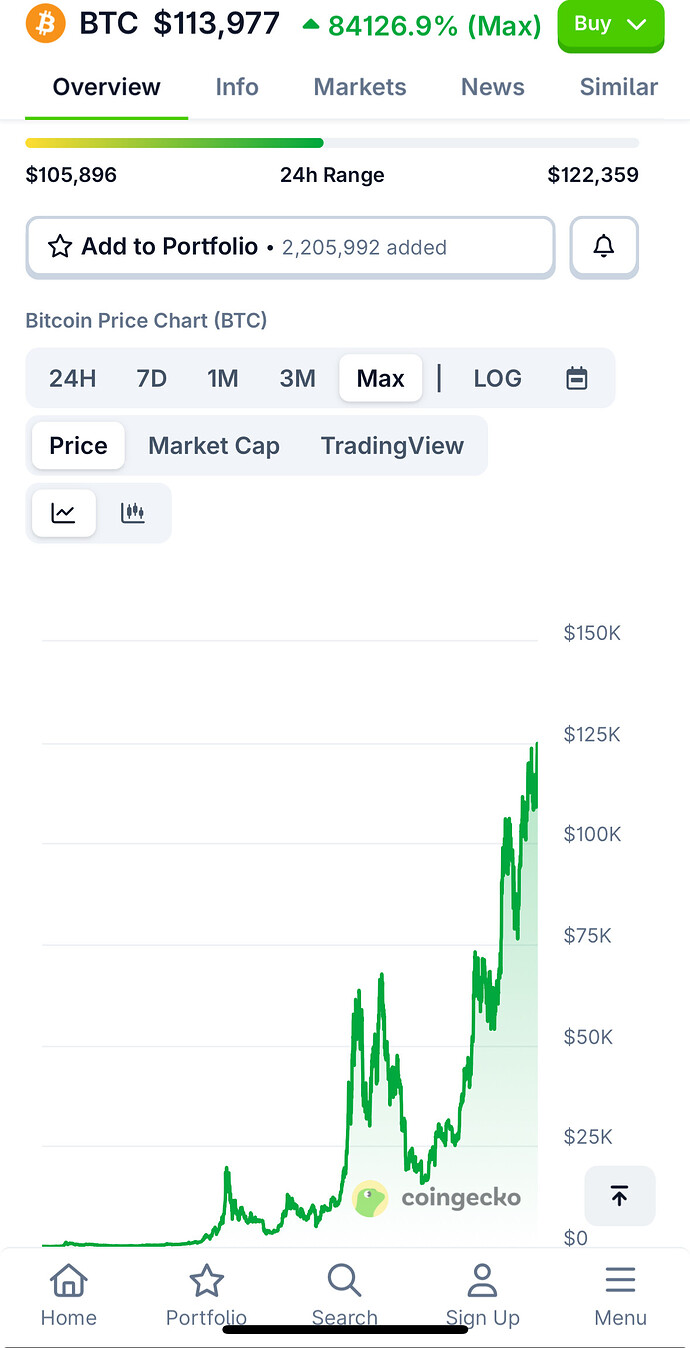Select candlestick chart type
This screenshot has height=1348, width=690.
tap(133, 513)
